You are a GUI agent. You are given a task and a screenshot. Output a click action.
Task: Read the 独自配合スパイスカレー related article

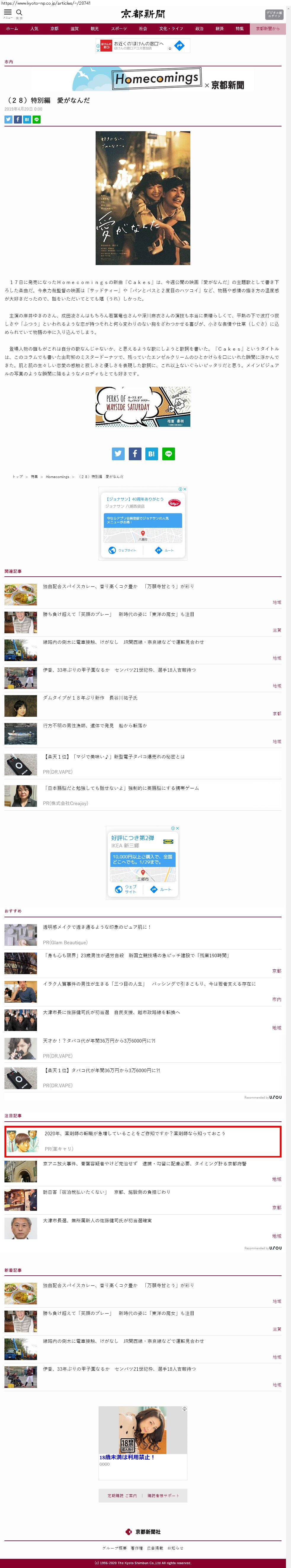point(118,586)
